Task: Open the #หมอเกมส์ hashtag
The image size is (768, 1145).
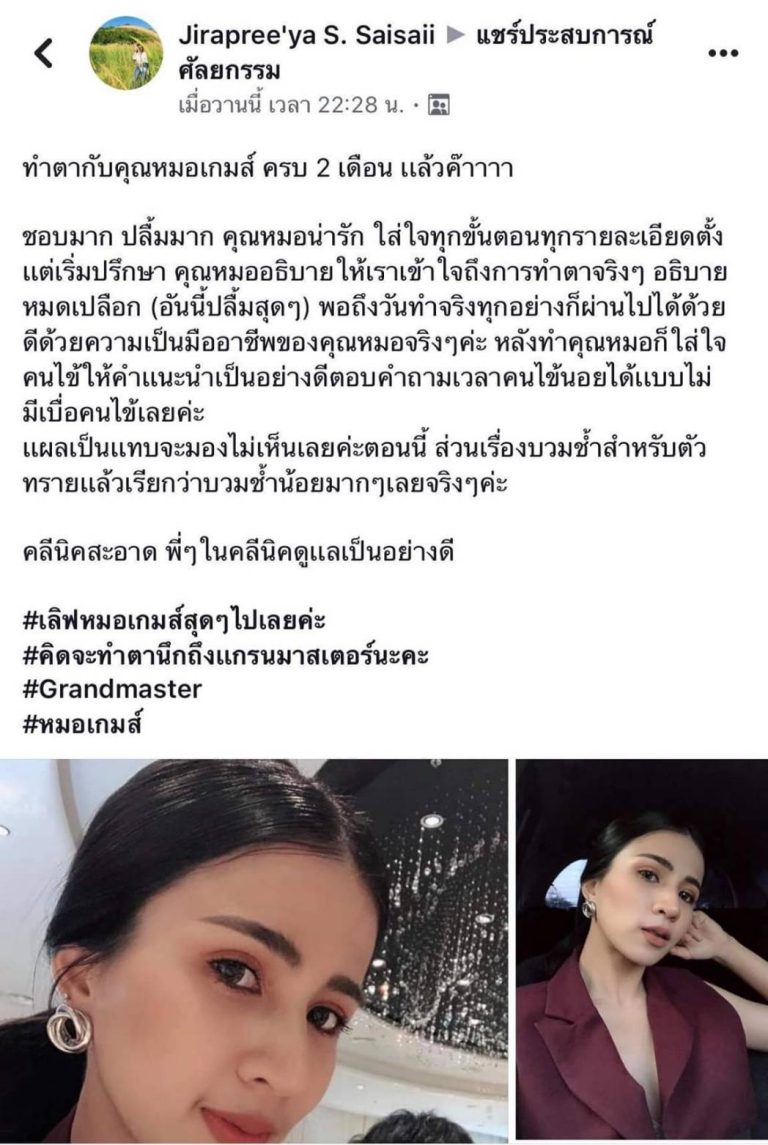Action: point(82,723)
